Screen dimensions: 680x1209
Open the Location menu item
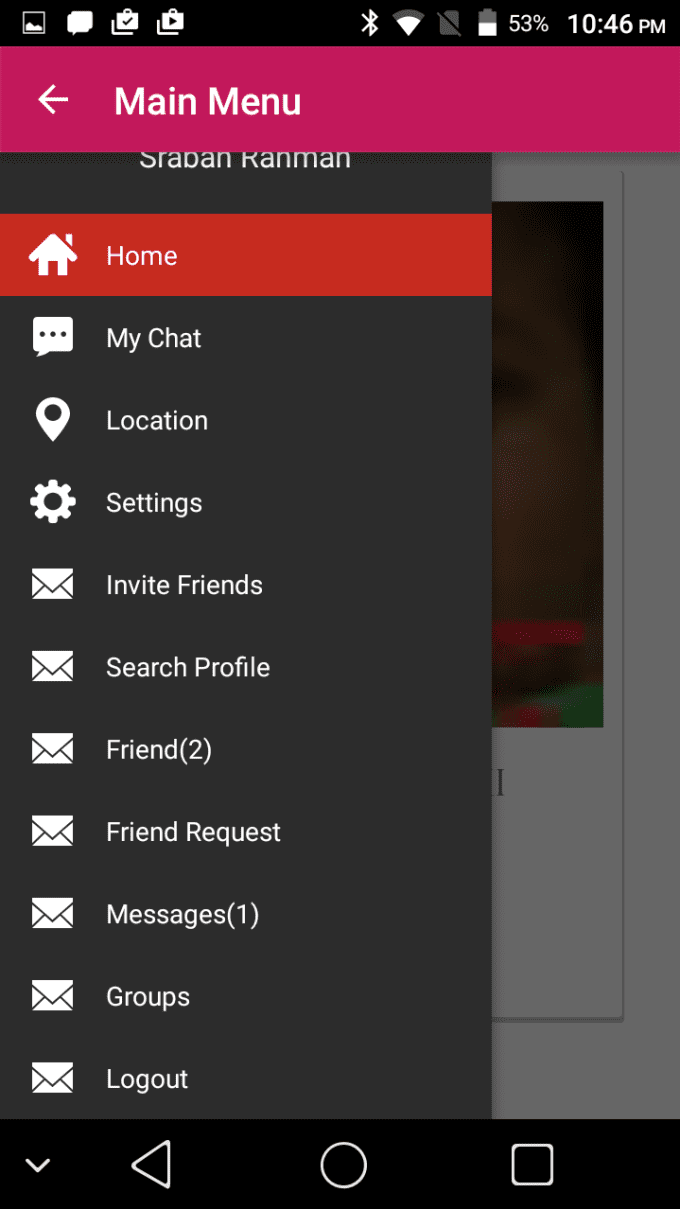click(x=246, y=420)
